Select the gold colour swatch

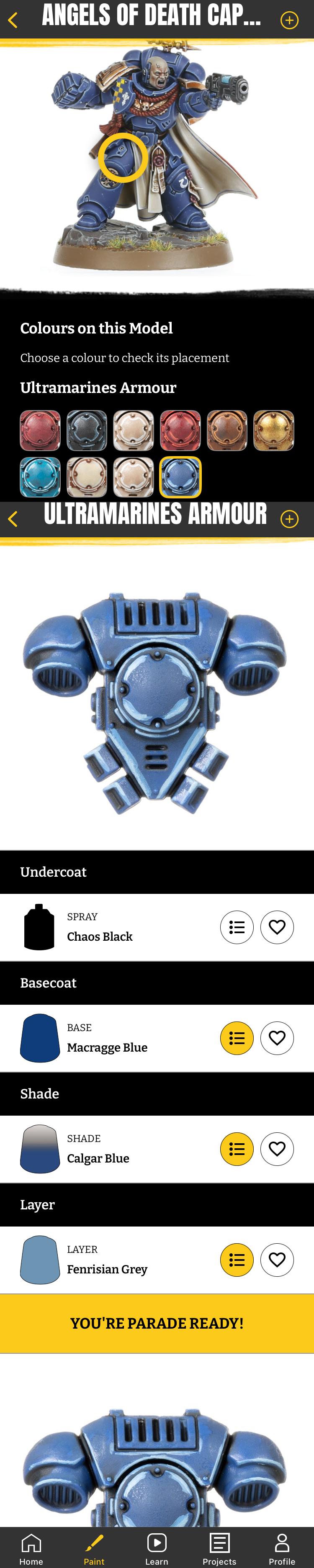point(273,430)
